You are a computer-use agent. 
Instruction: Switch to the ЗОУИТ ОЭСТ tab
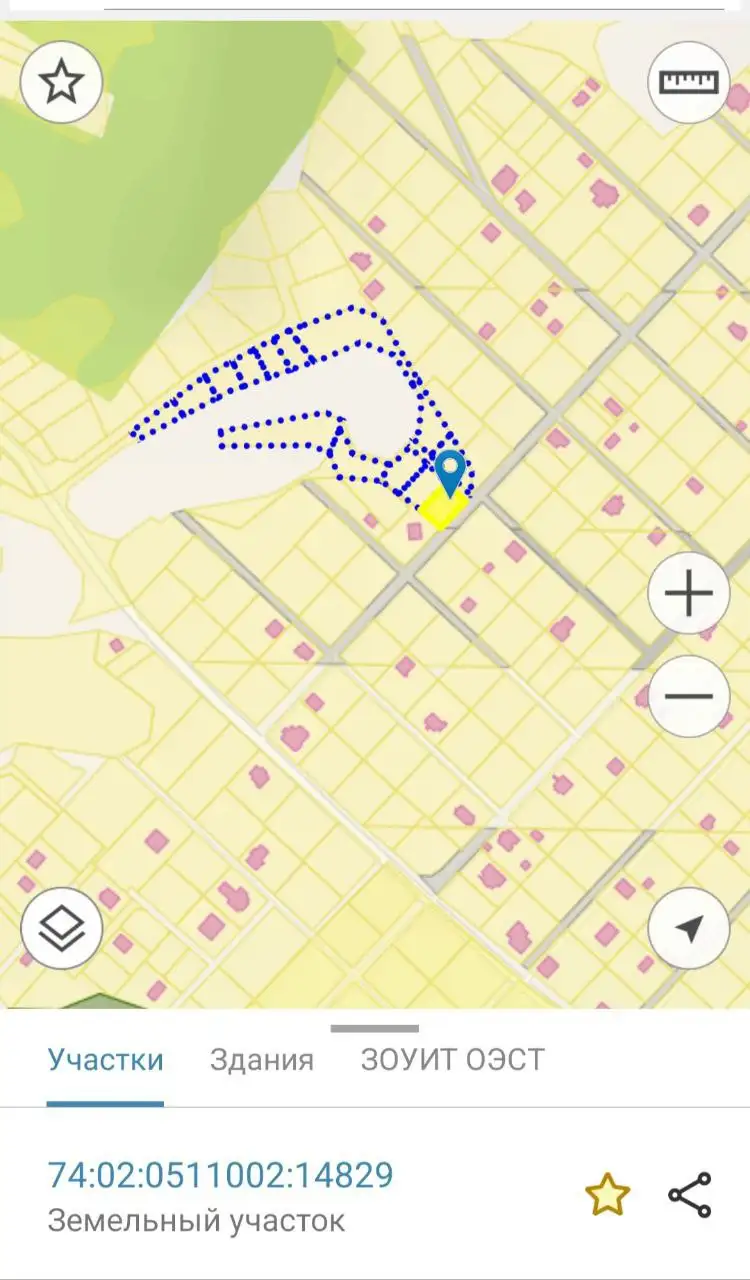(x=453, y=1060)
